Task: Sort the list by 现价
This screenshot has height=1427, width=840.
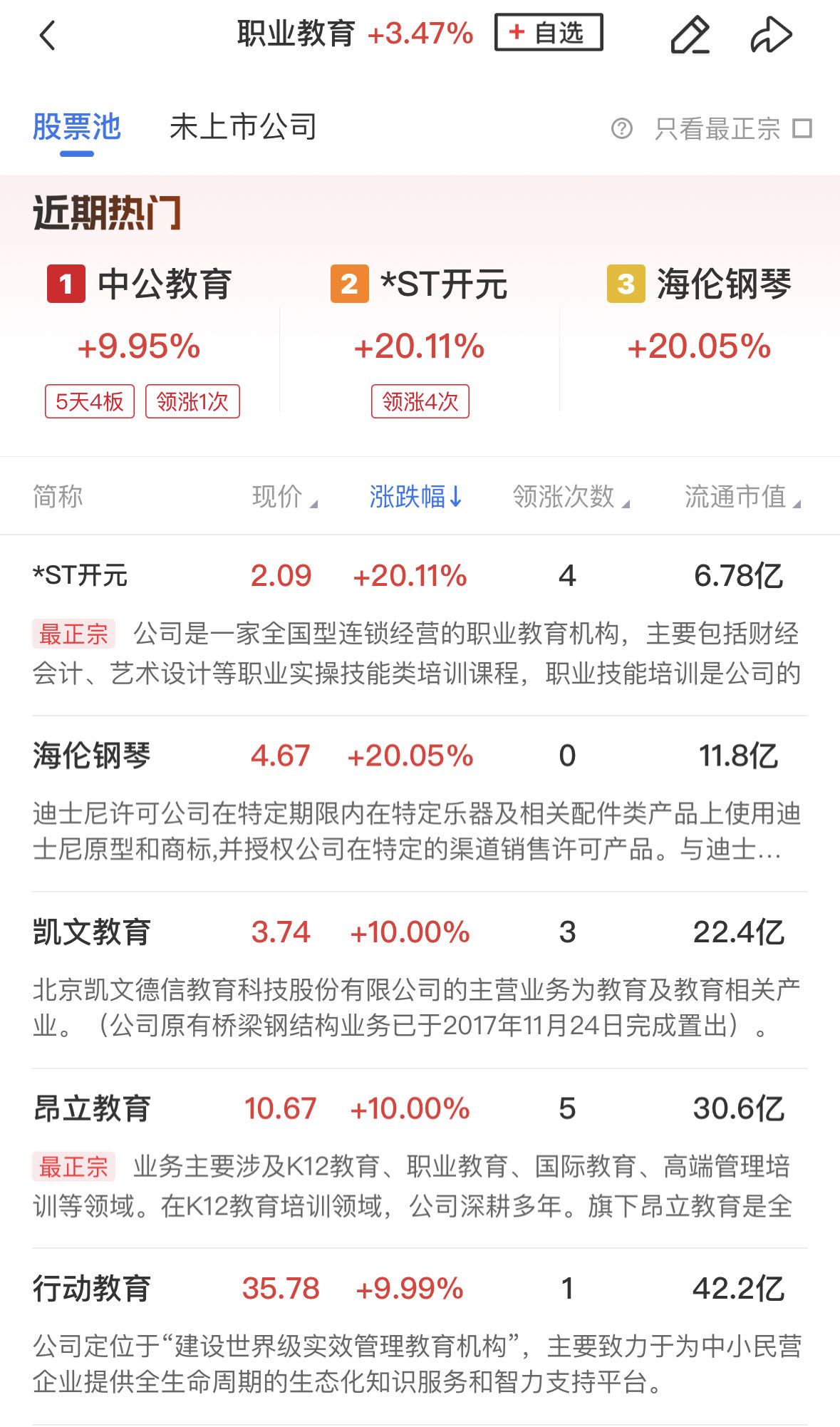Action: 284,497
